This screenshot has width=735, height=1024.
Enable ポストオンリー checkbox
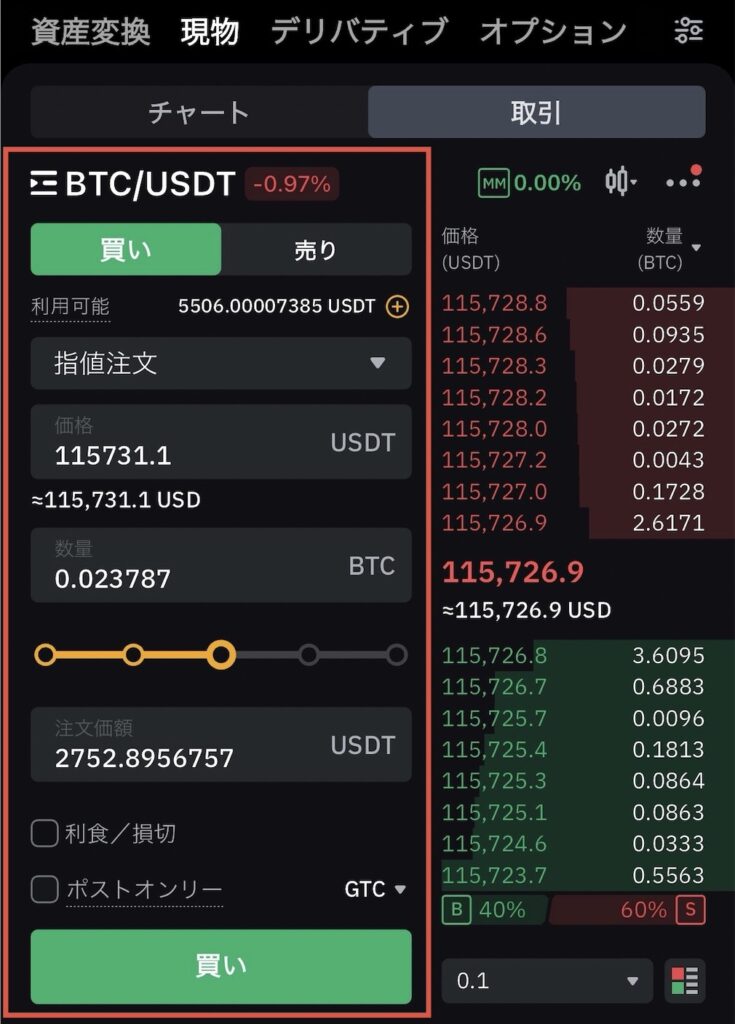[x=44, y=889]
